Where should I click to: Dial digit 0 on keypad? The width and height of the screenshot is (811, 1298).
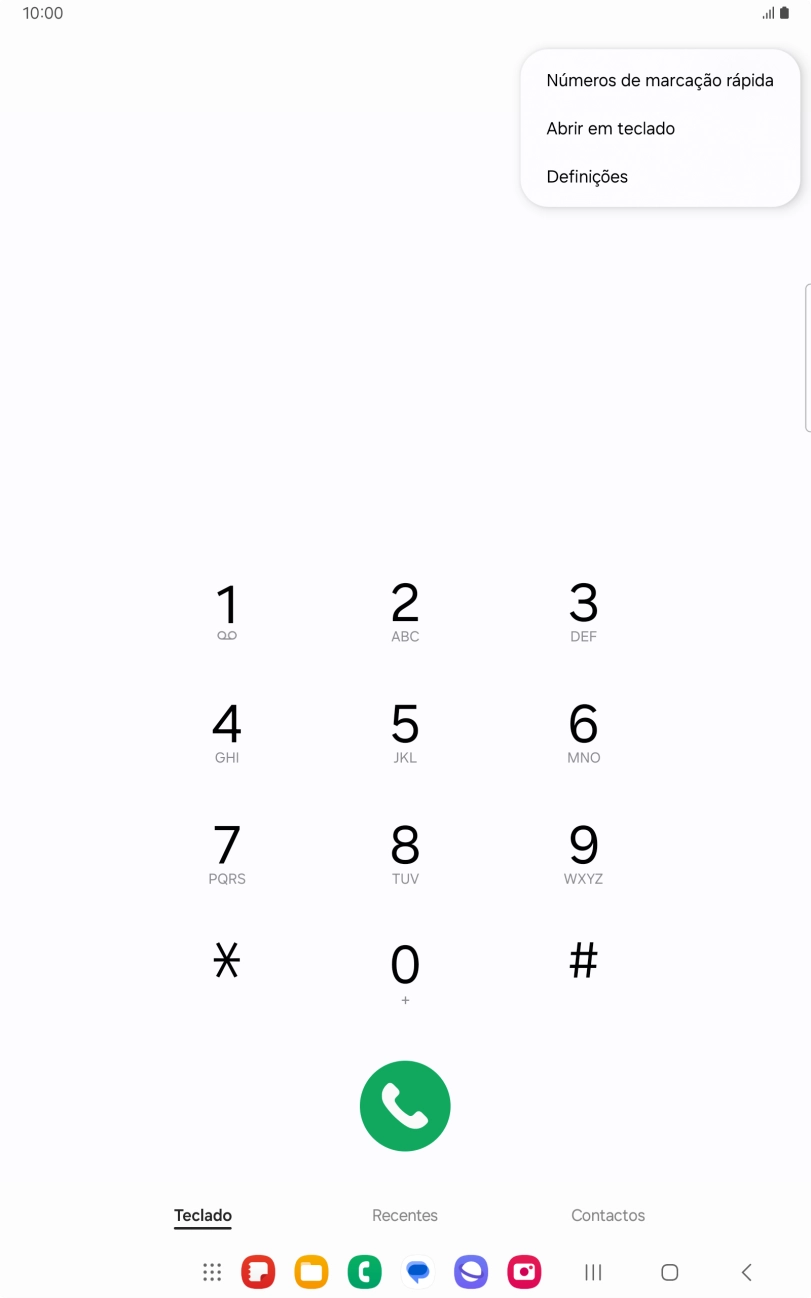(405, 972)
